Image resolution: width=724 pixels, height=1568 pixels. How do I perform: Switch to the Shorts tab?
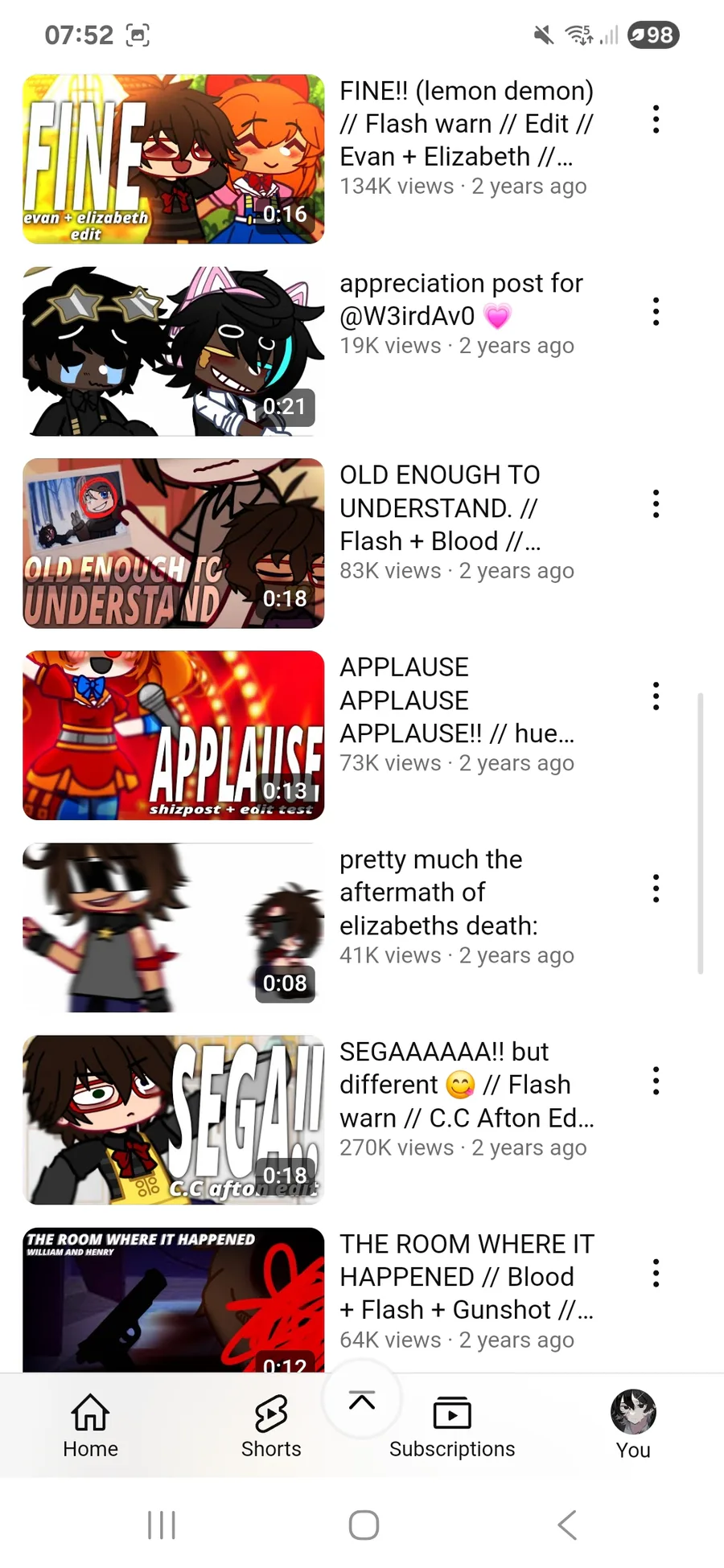(x=271, y=1425)
